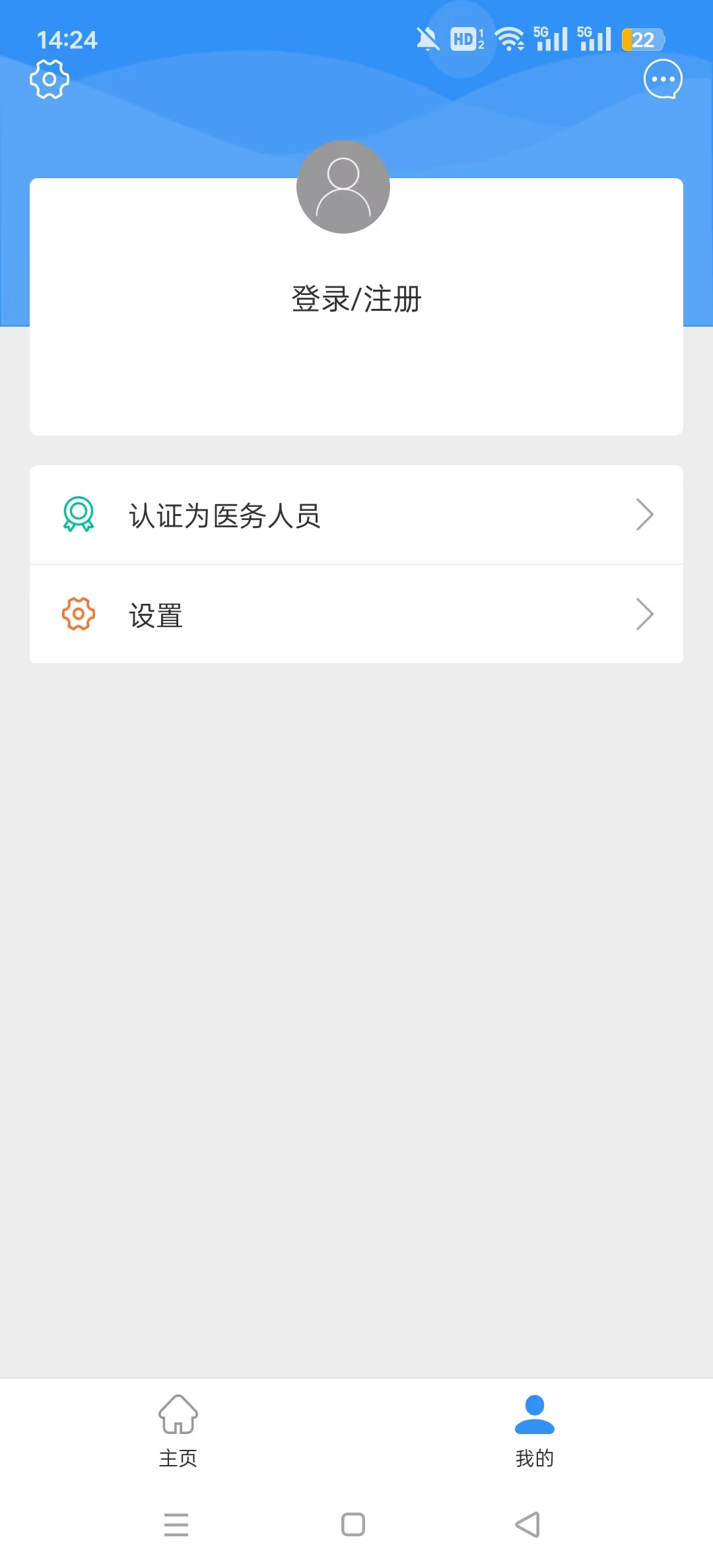Open messages via the chat bubble icon
713x1568 pixels.
[662, 79]
